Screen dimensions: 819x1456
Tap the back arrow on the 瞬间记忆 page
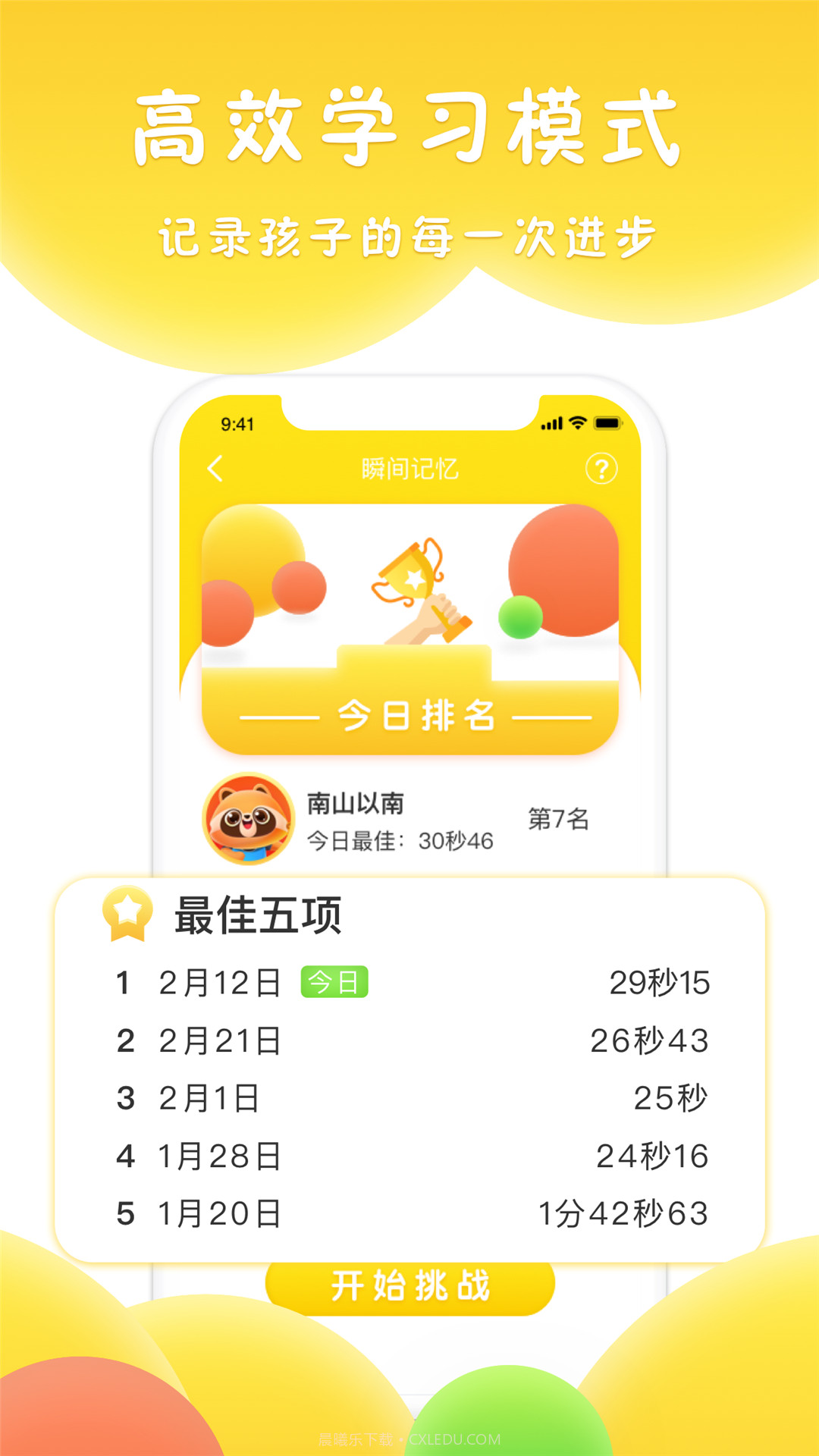(215, 469)
